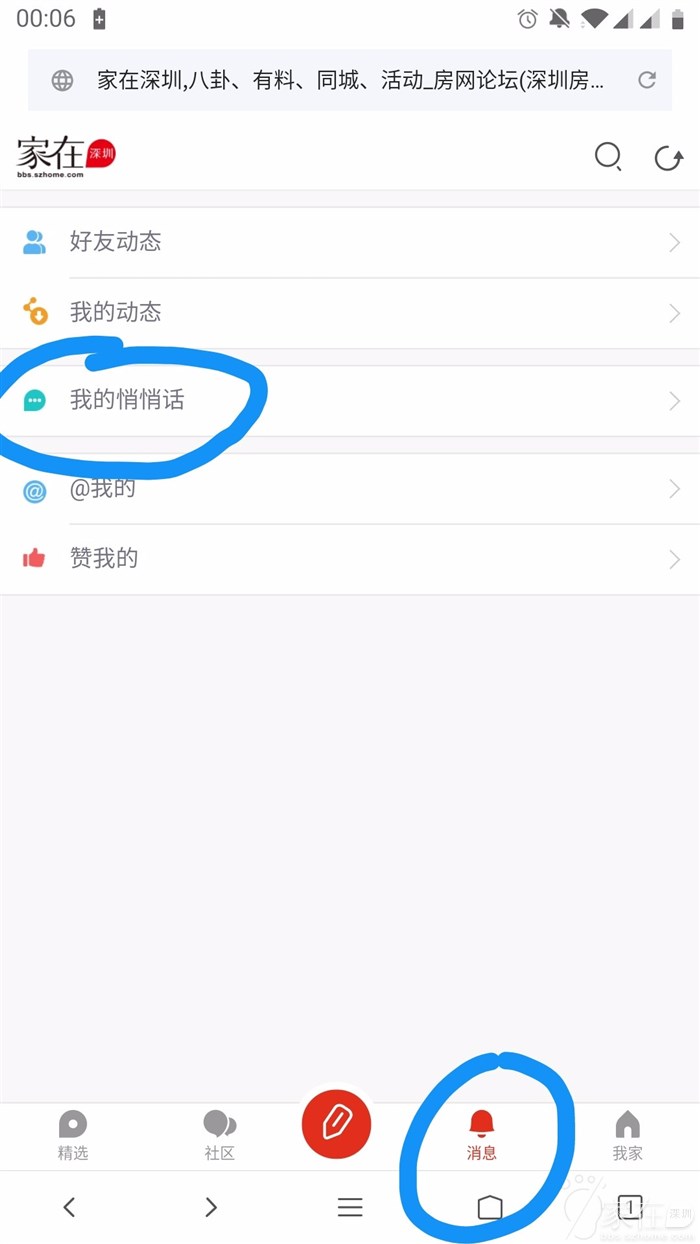Image resolution: width=700 pixels, height=1244 pixels.
Task: Open 好友动态 row
Action: pyautogui.click(x=350, y=242)
